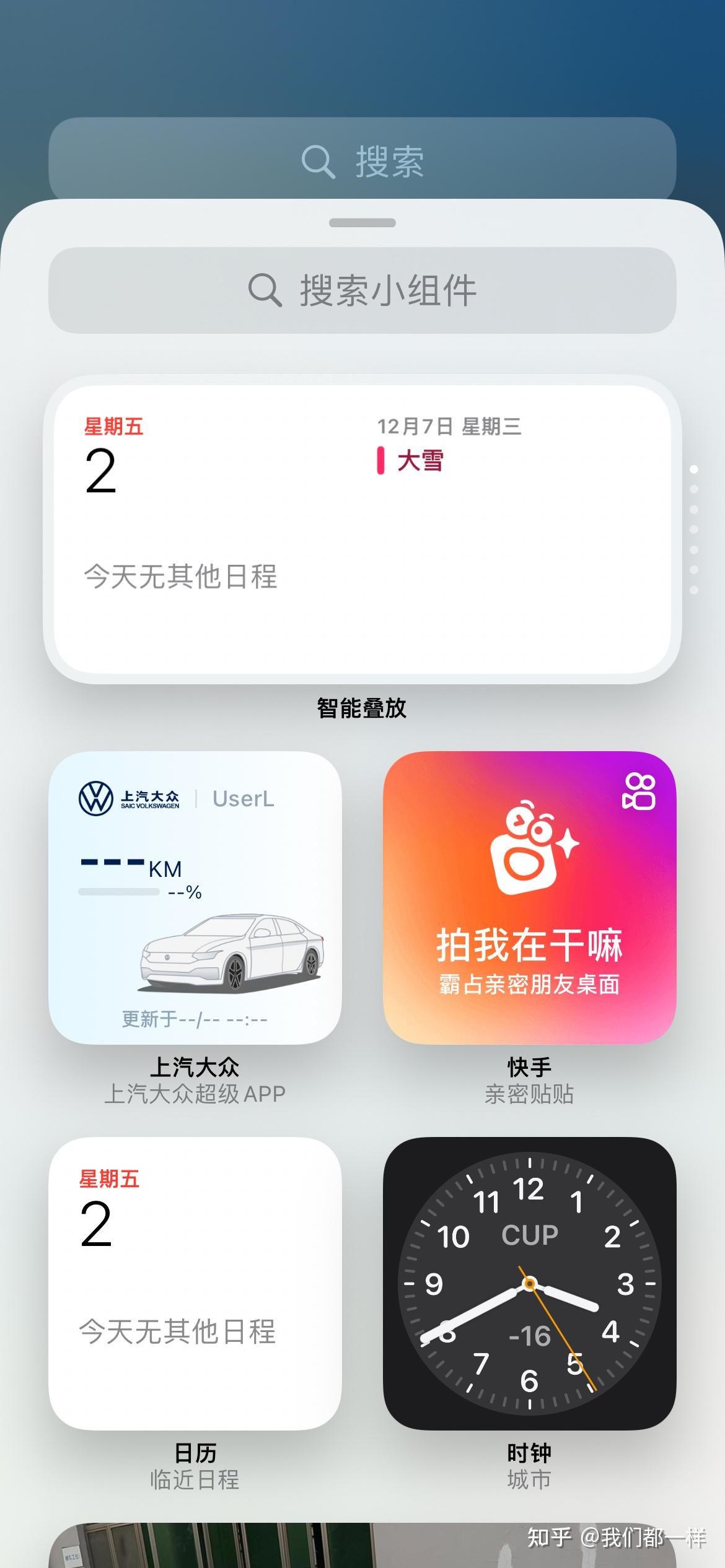
Task: Select the 日历 临近日程 widget
Action: [x=195, y=1284]
